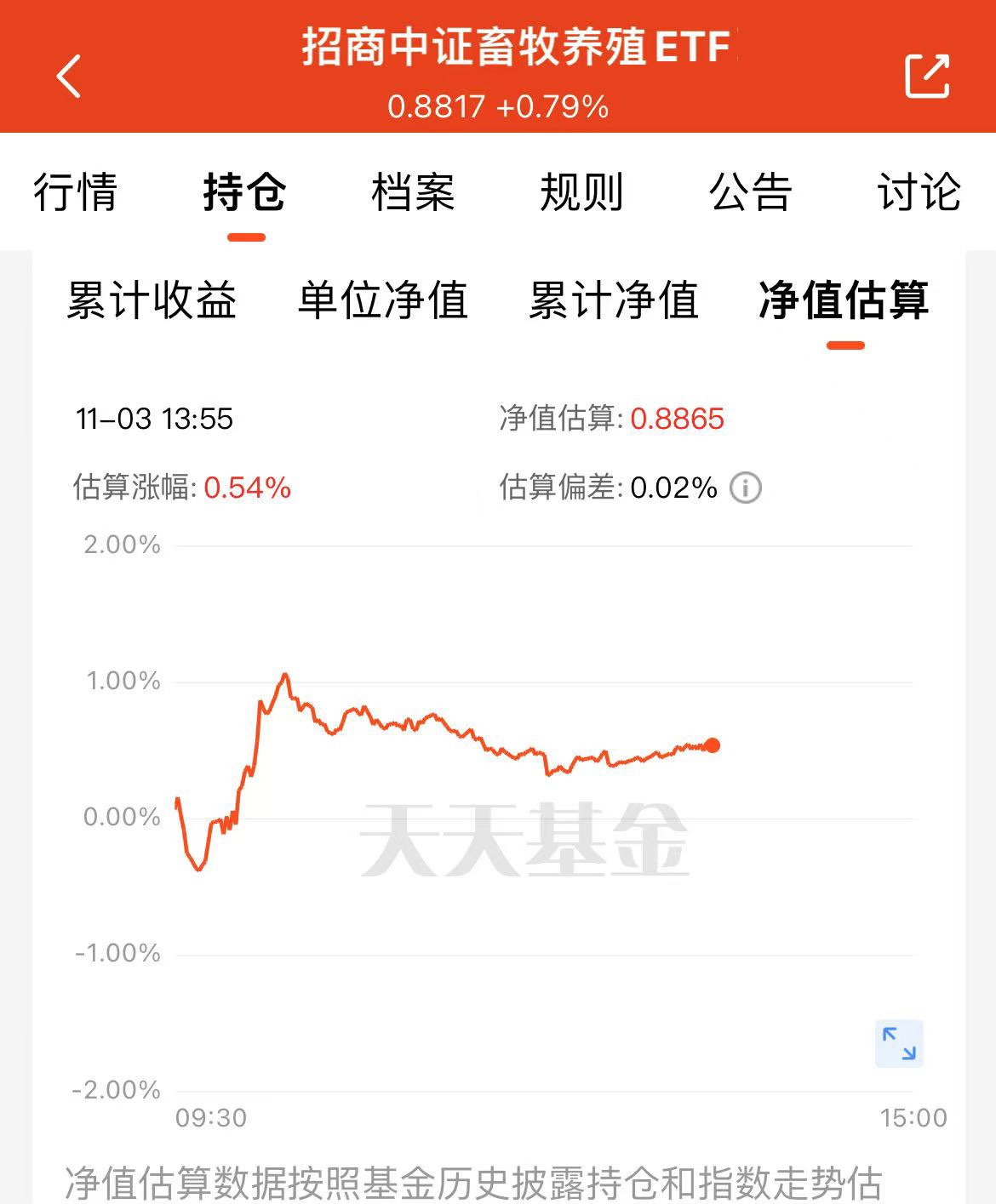Viewport: 996px width, 1204px height.
Task: Show the 累计收益 chart
Action: [152, 300]
